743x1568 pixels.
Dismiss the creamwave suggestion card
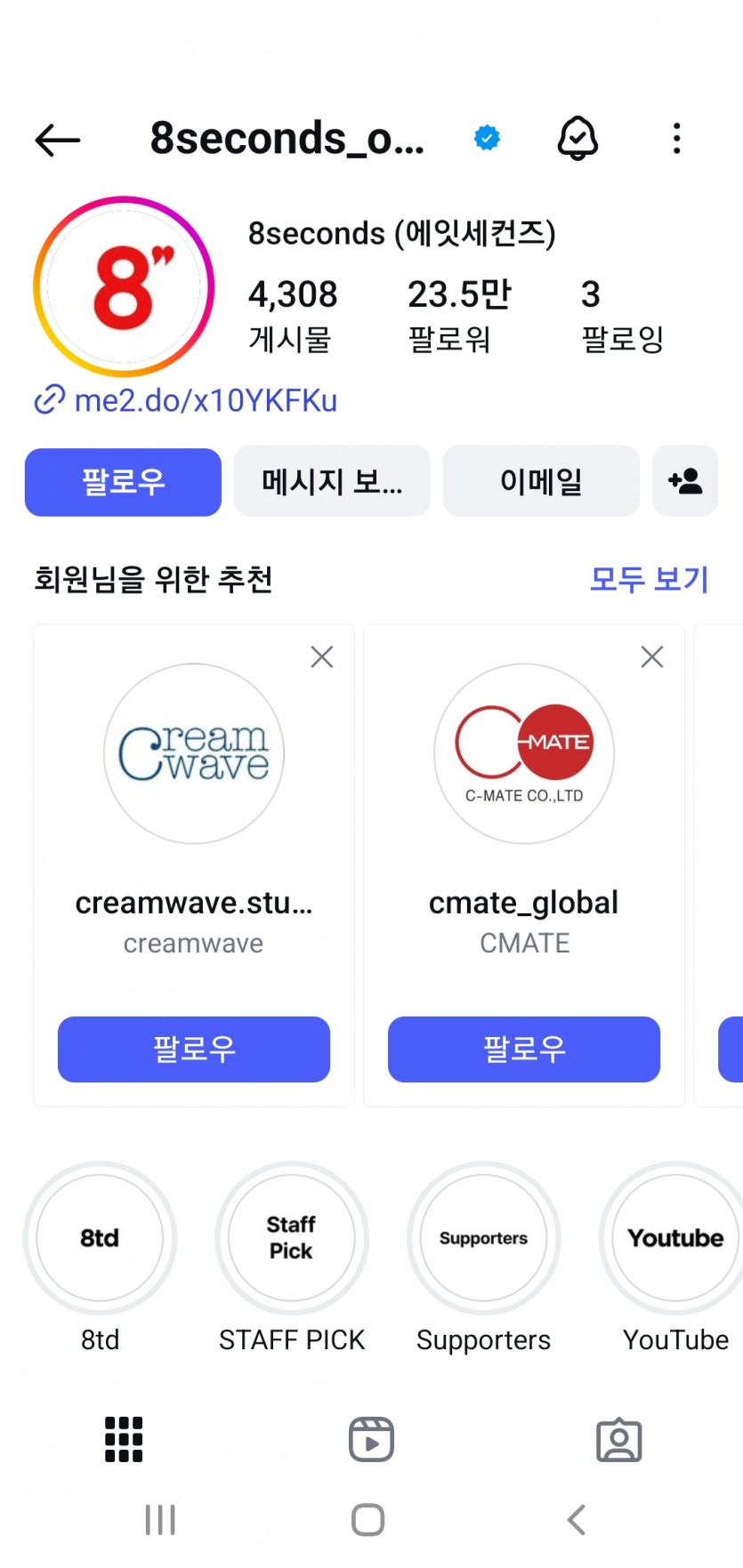point(322,657)
